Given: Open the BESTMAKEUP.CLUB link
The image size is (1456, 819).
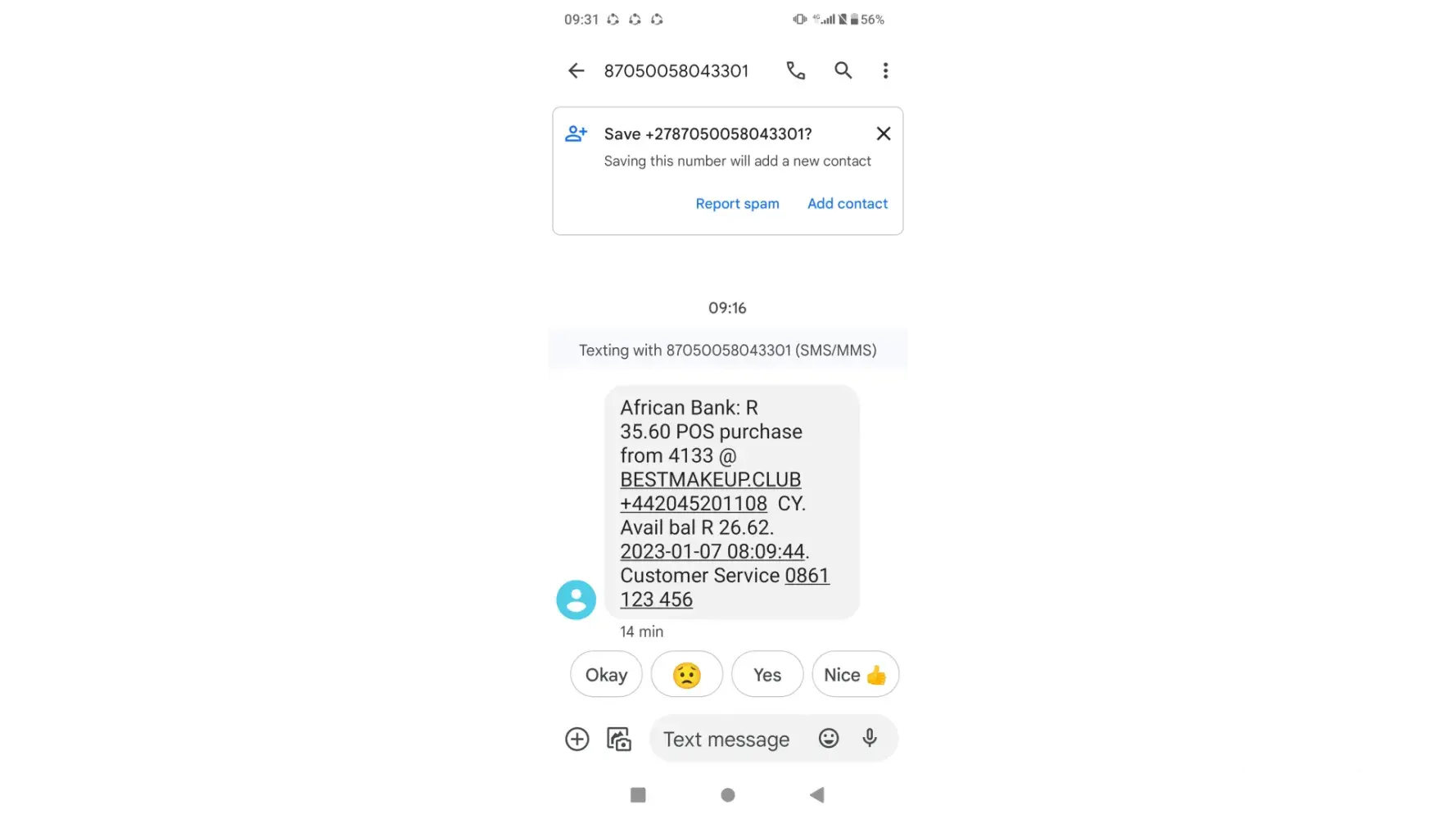Looking at the screenshot, I should point(710,480).
